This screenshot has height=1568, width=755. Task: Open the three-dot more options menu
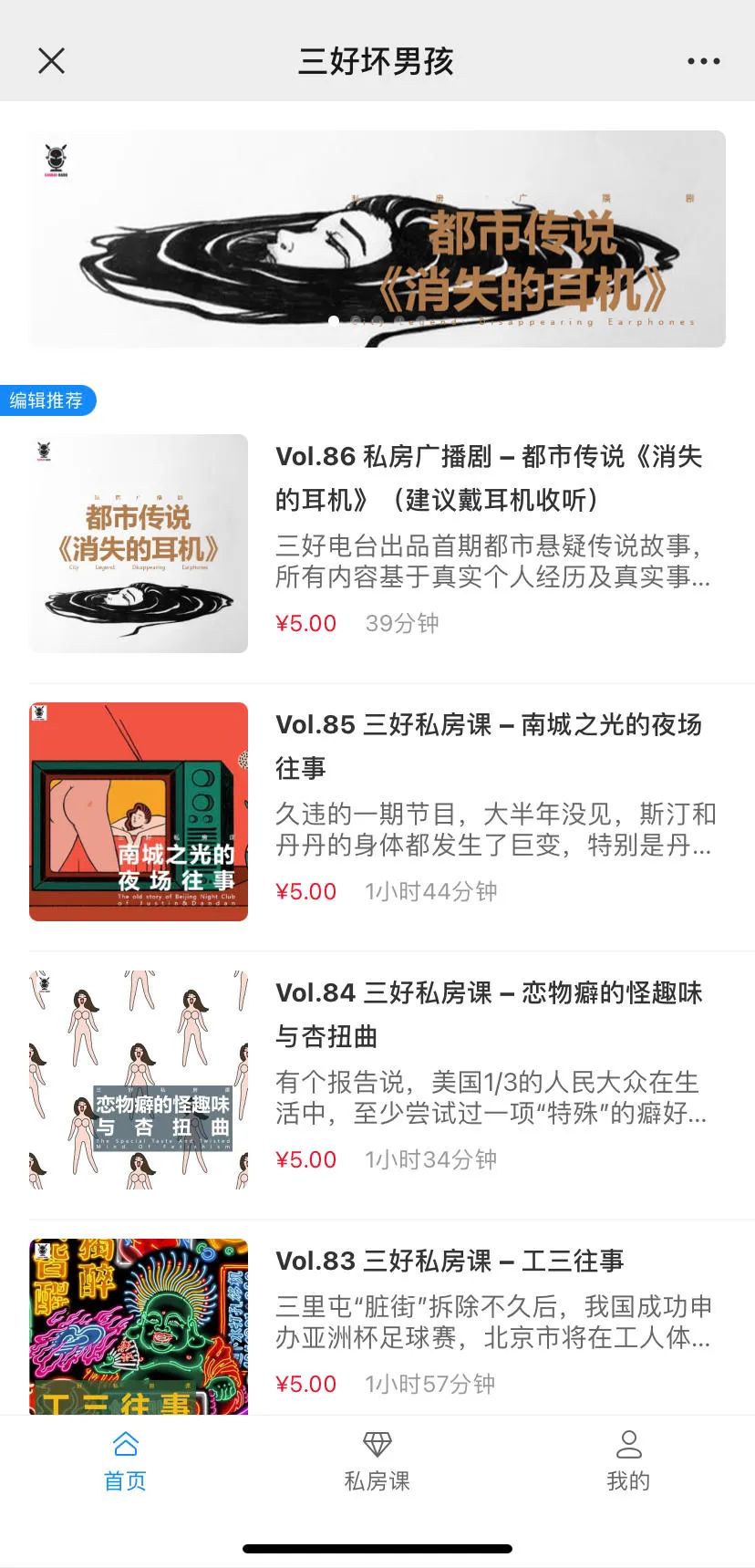coord(703,61)
